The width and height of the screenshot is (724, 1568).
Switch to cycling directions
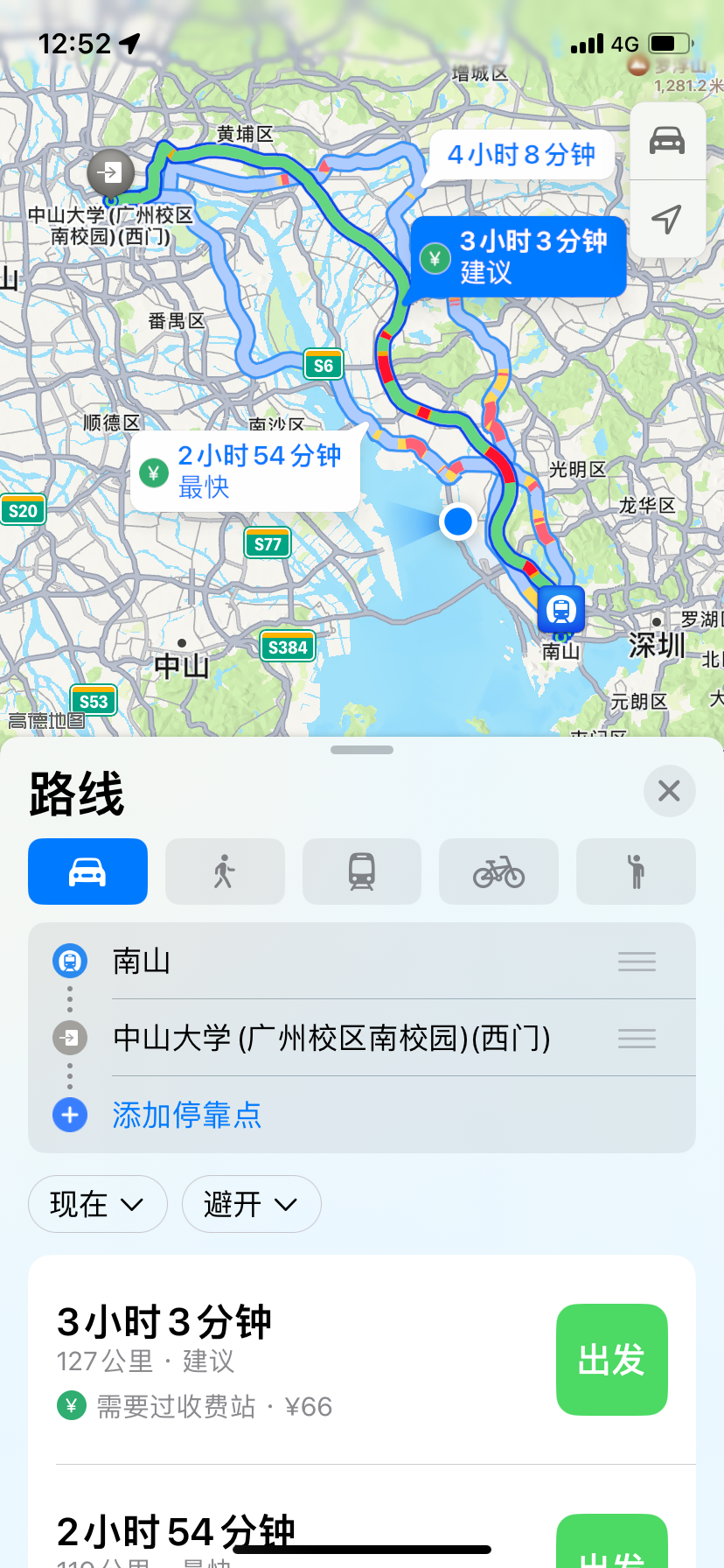(x=498, y=871)
